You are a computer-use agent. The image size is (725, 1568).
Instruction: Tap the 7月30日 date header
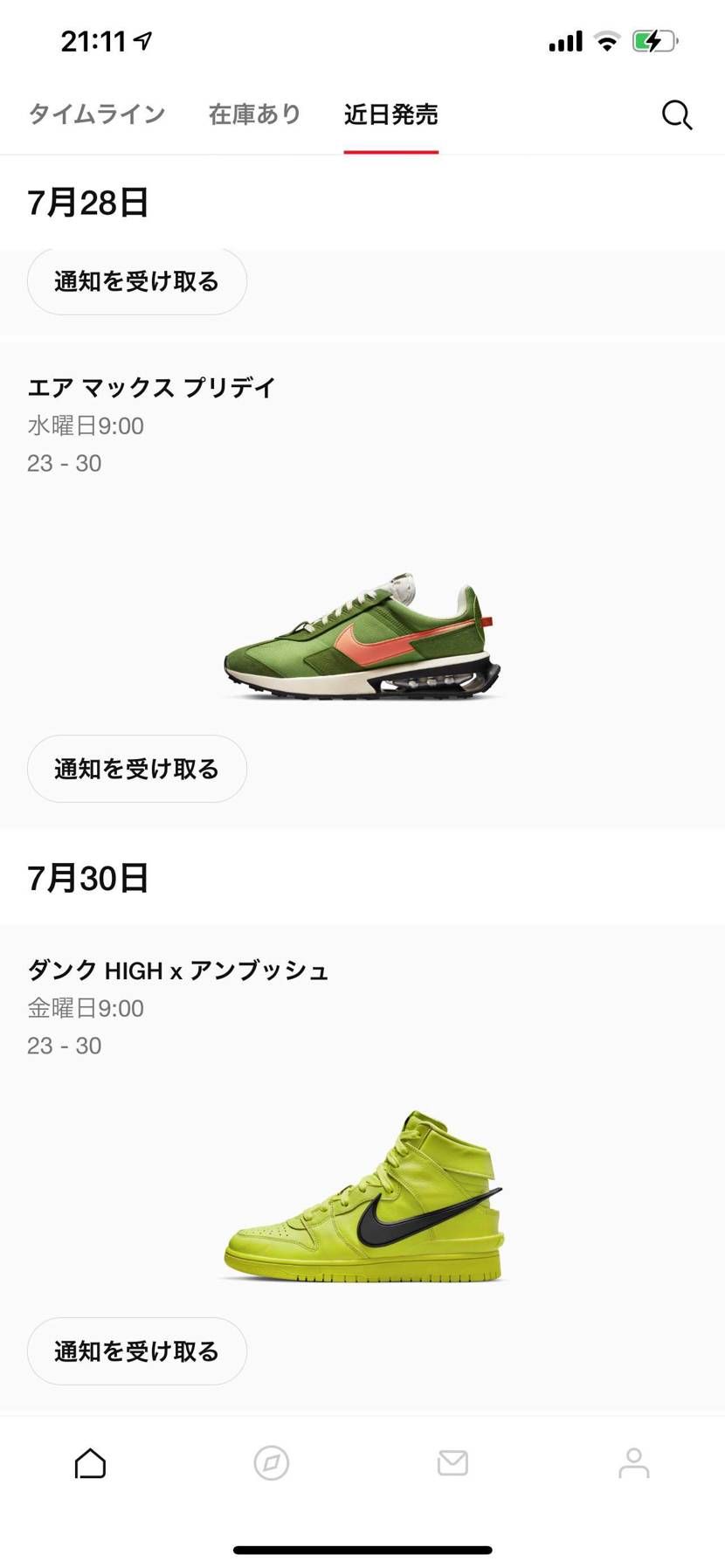(89, 880)
